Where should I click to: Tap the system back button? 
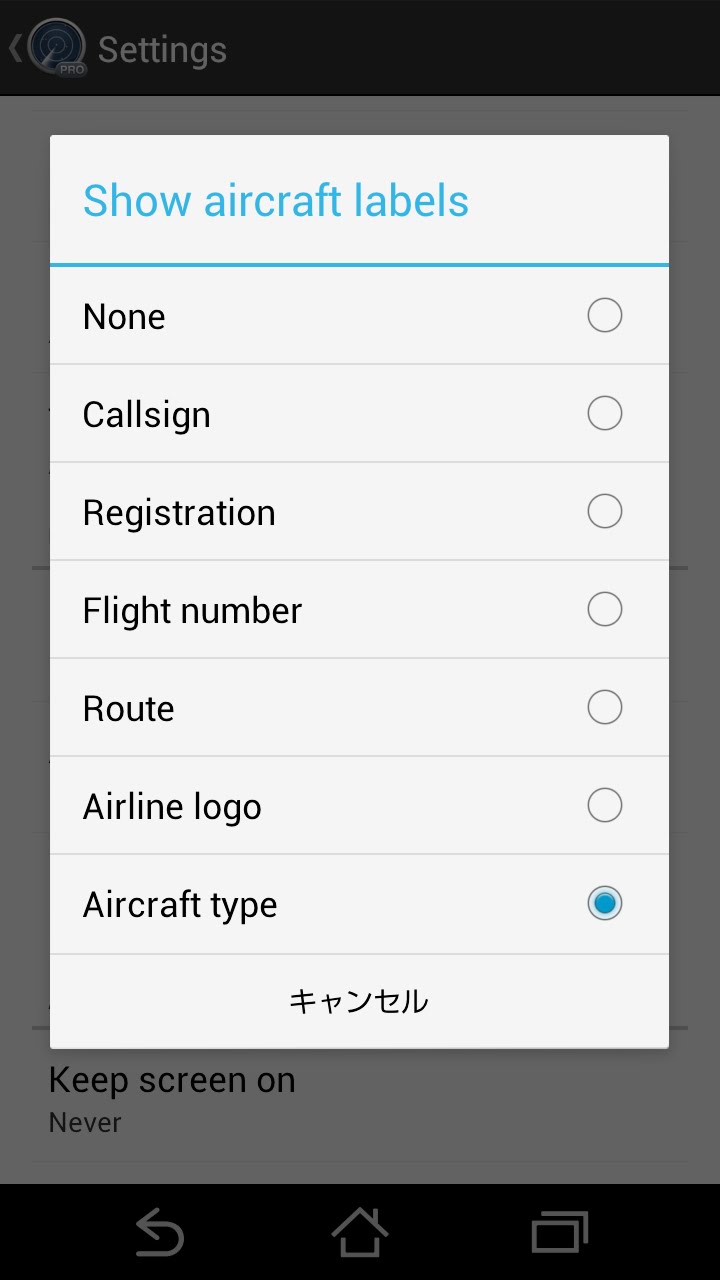click(x=160, y=1232)
